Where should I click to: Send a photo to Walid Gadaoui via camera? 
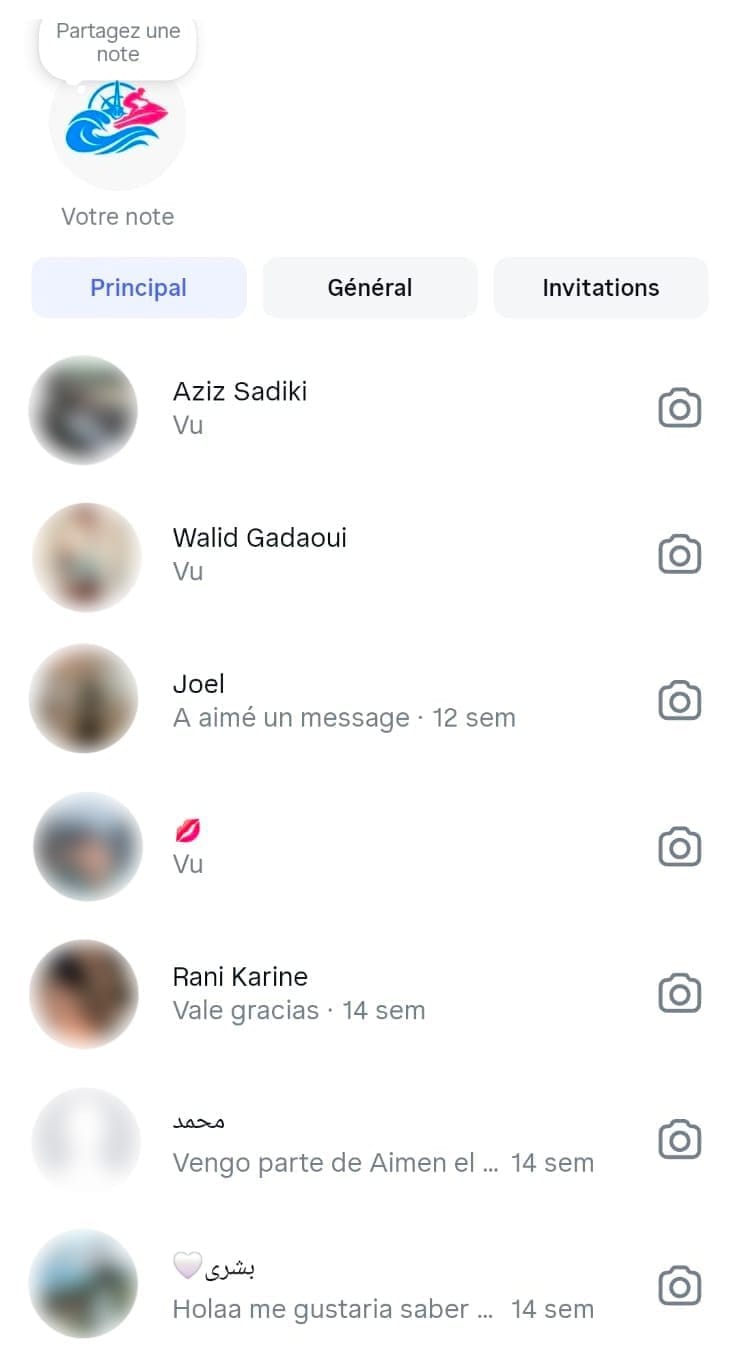tap(680, 554)
